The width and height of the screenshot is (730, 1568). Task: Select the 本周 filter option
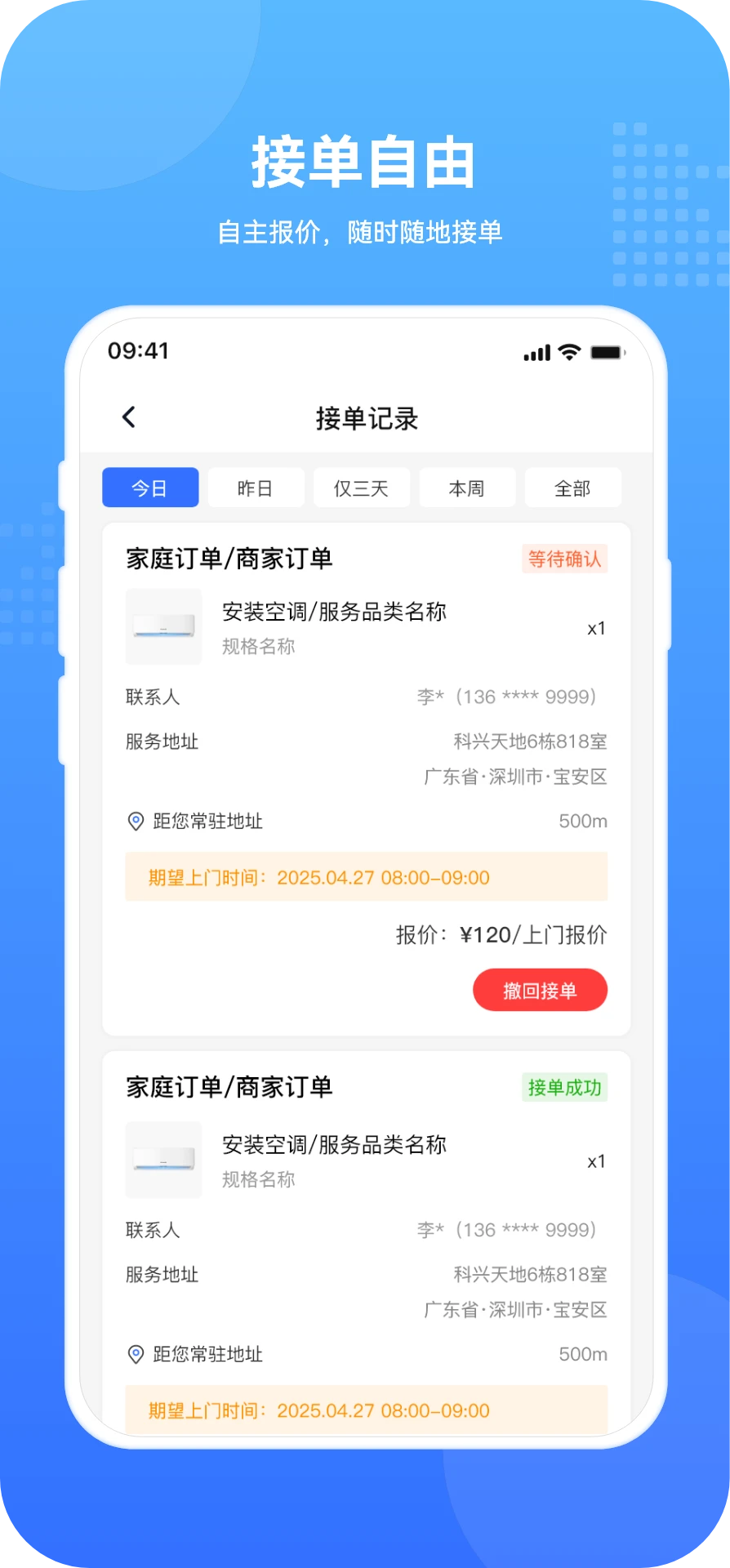(x=467, y=488)
